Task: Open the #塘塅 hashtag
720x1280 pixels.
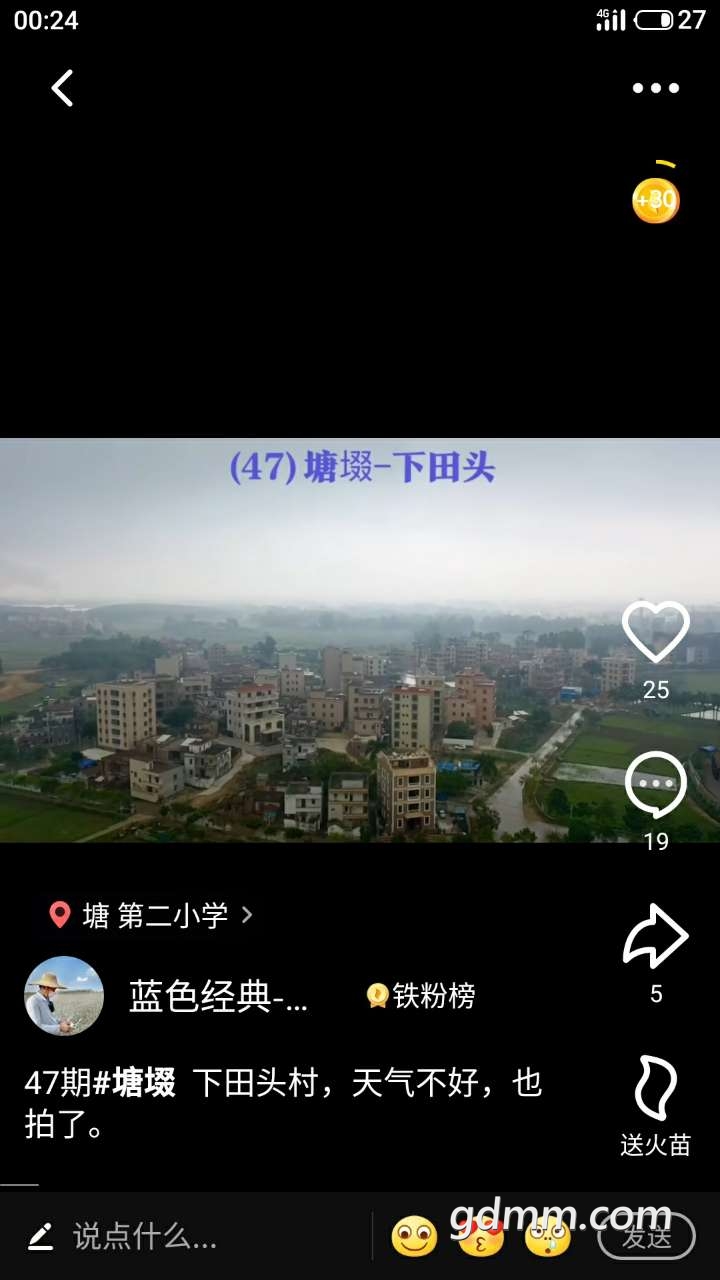Action: click(134, 1083)
